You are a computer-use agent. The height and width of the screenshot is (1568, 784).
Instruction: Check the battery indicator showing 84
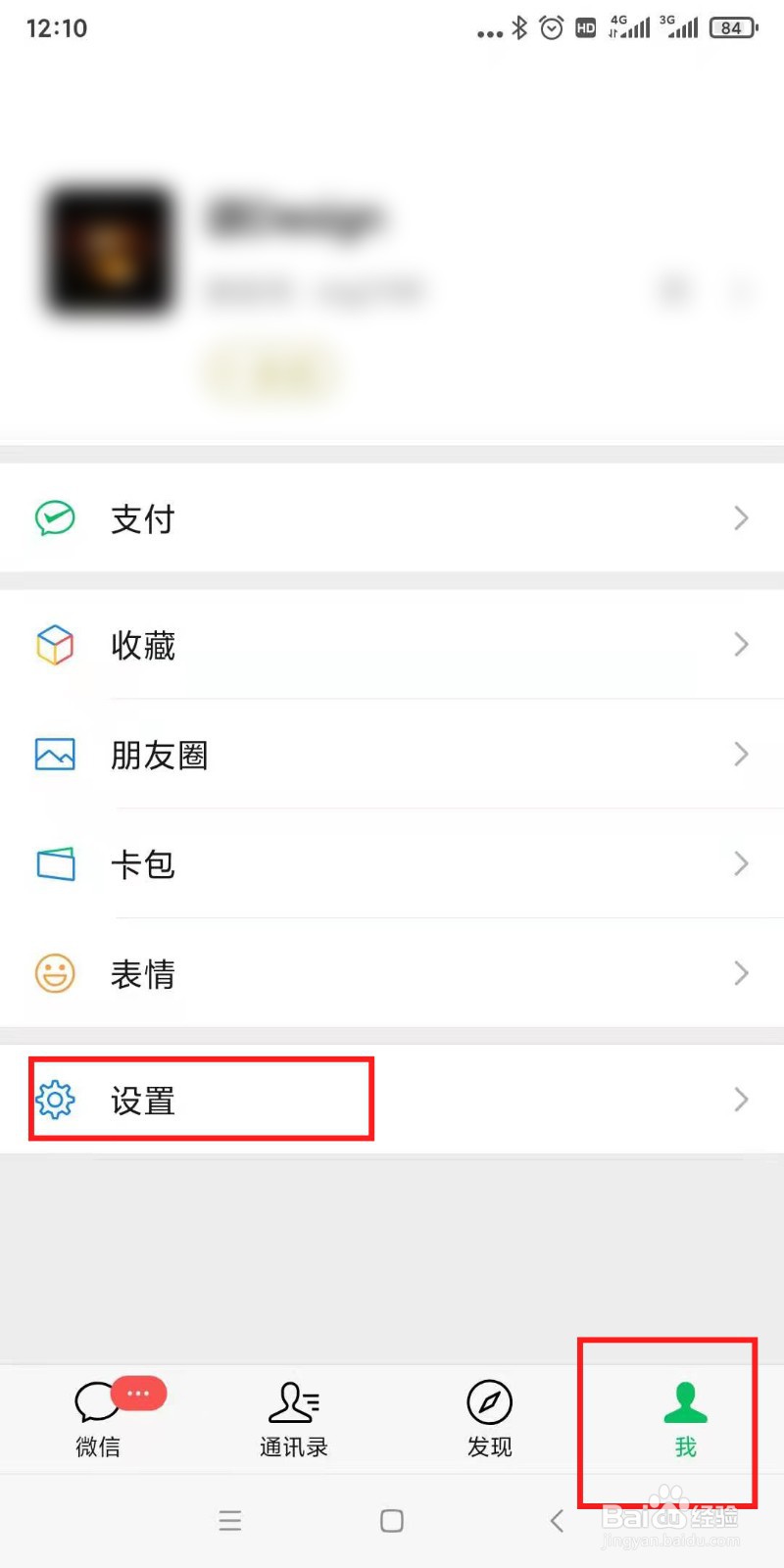point(732,27)
